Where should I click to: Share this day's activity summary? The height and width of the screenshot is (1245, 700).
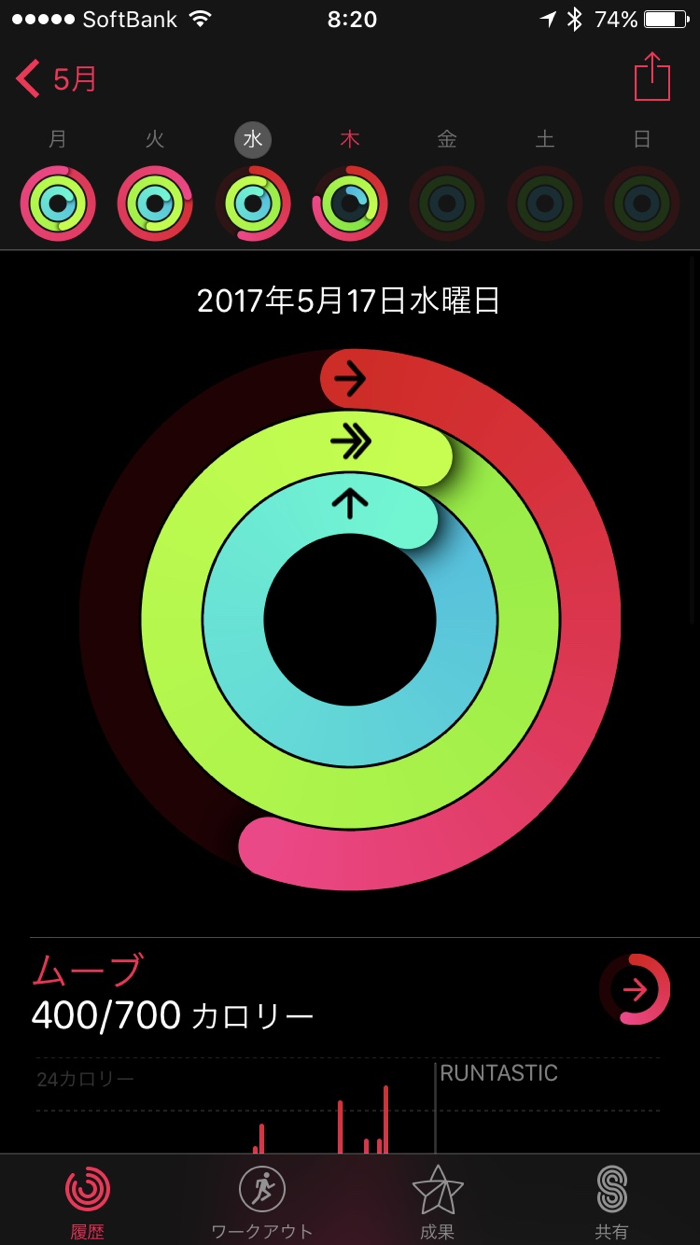652,77
